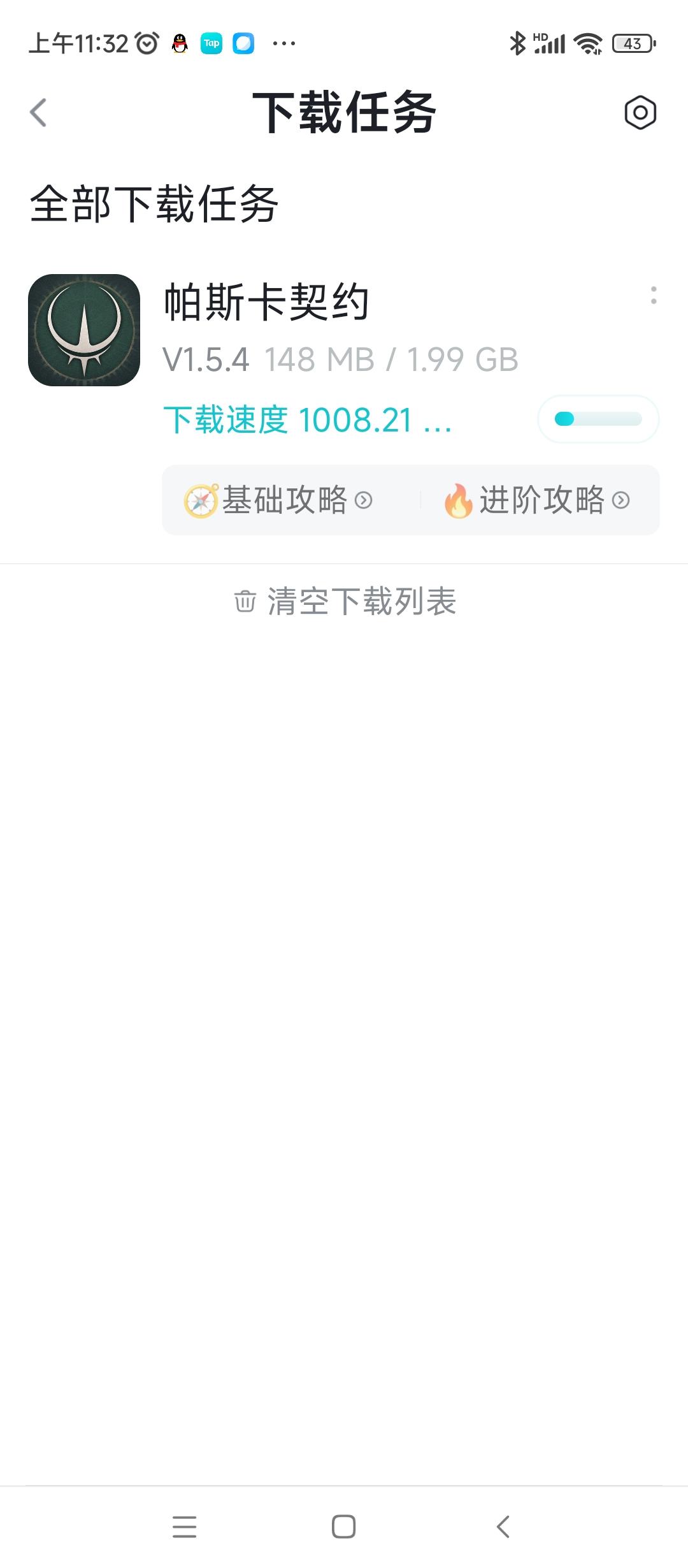Tap the QQ icon in the status bar

coord(180,43)
